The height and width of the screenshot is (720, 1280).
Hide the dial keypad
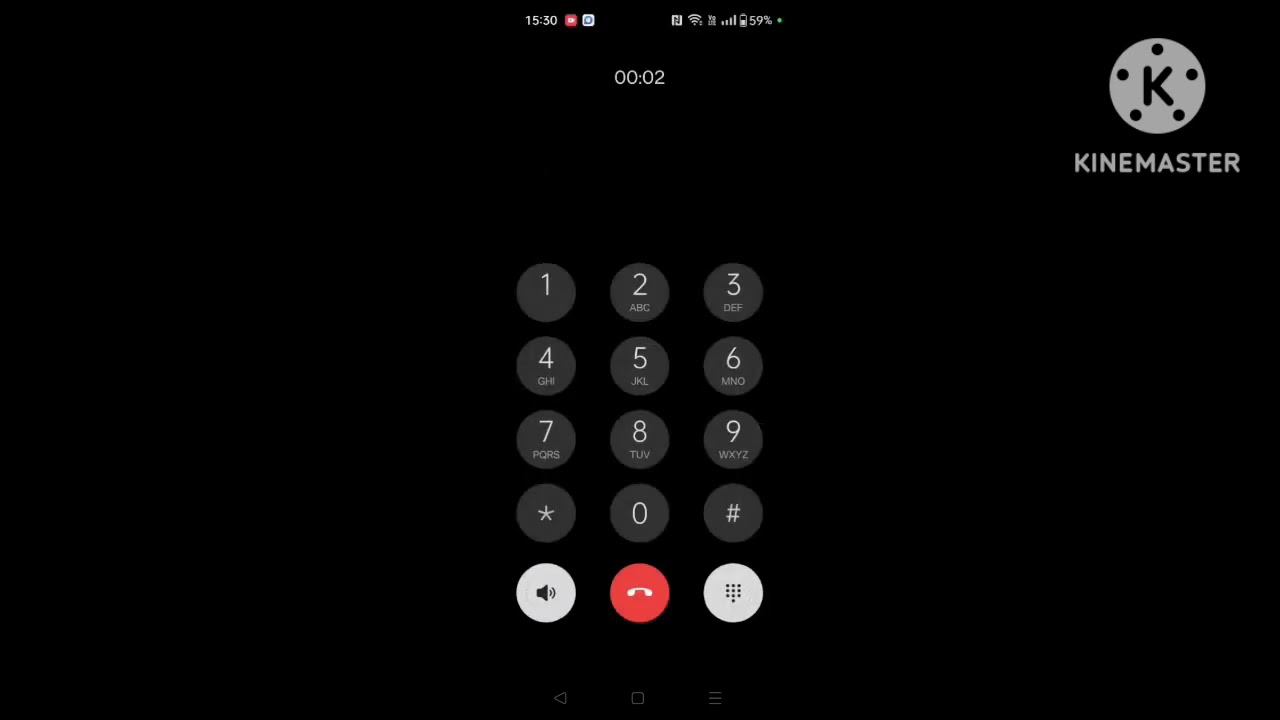[x=733, y=593]
